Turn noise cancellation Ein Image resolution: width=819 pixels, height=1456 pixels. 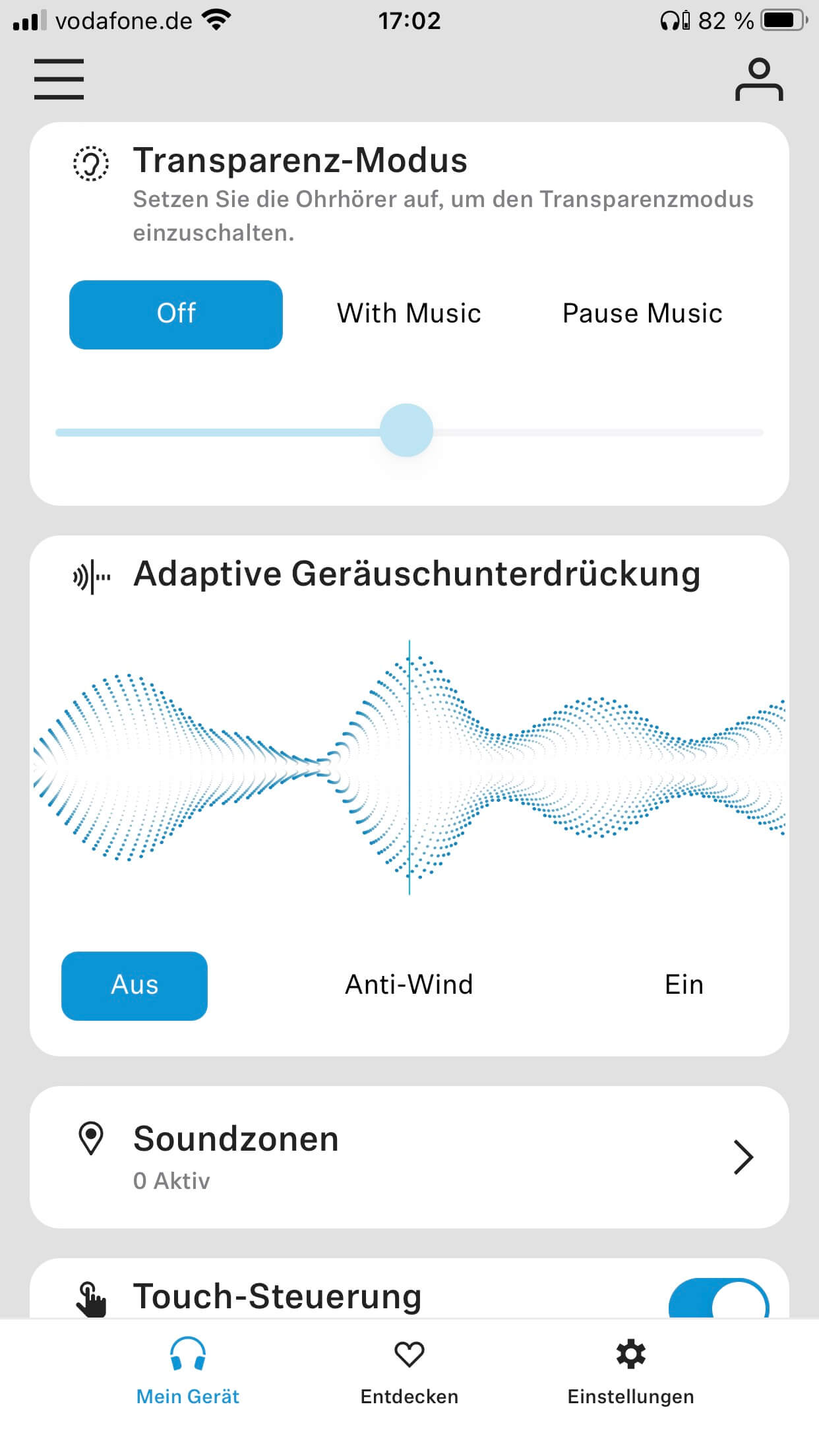(x=684, y=986)
